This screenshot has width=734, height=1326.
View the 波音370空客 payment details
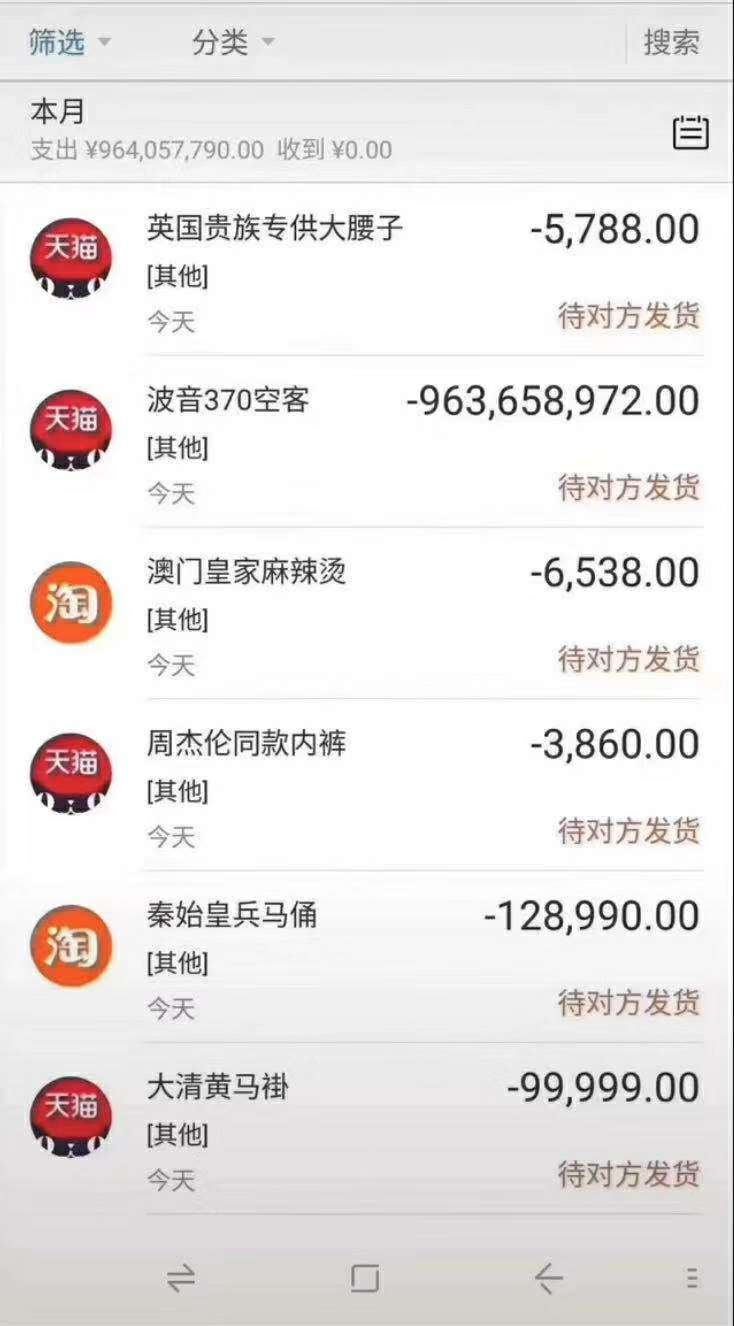pos(367,442)
